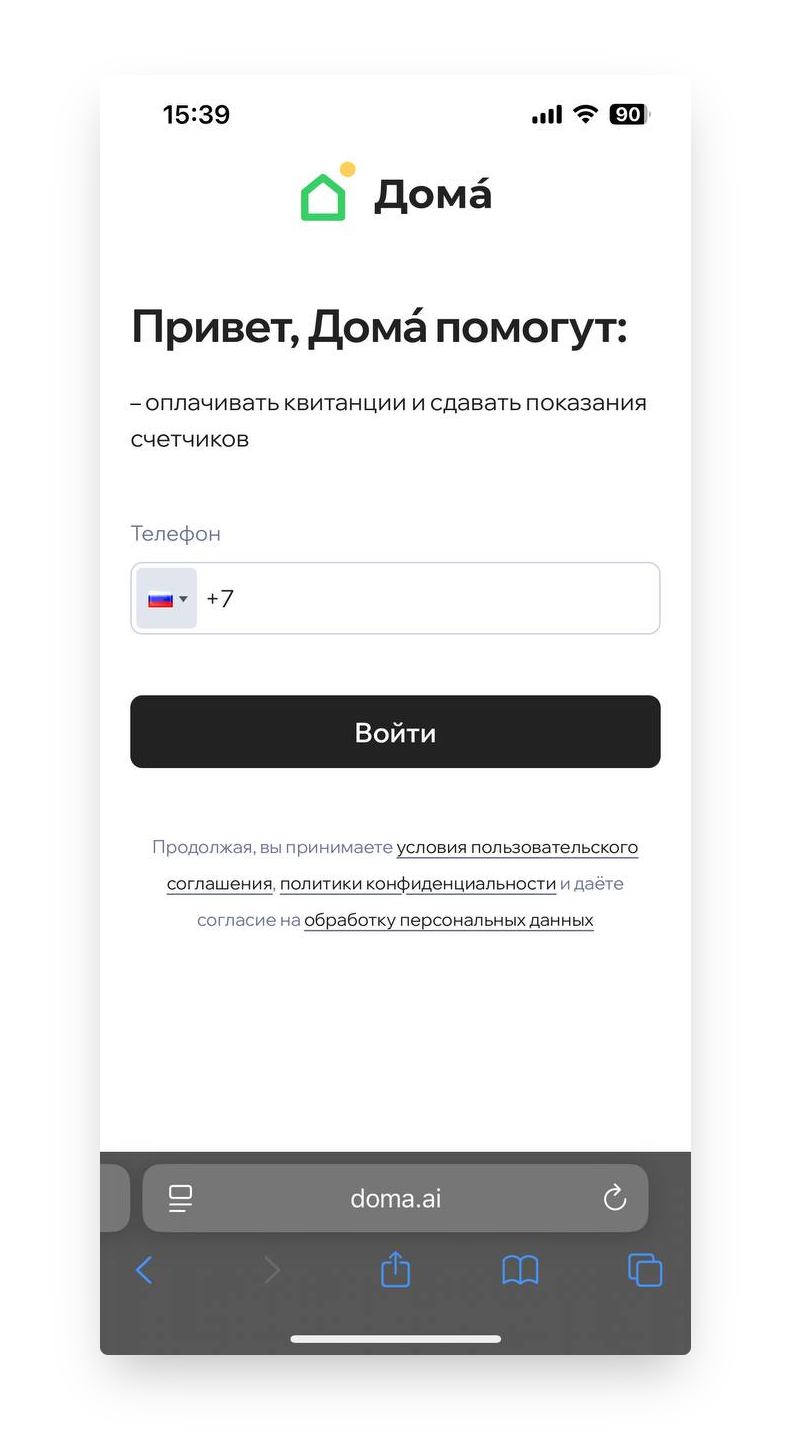Open the country code flag dropdown
The image size is (791, 1430).
(167, 599)
